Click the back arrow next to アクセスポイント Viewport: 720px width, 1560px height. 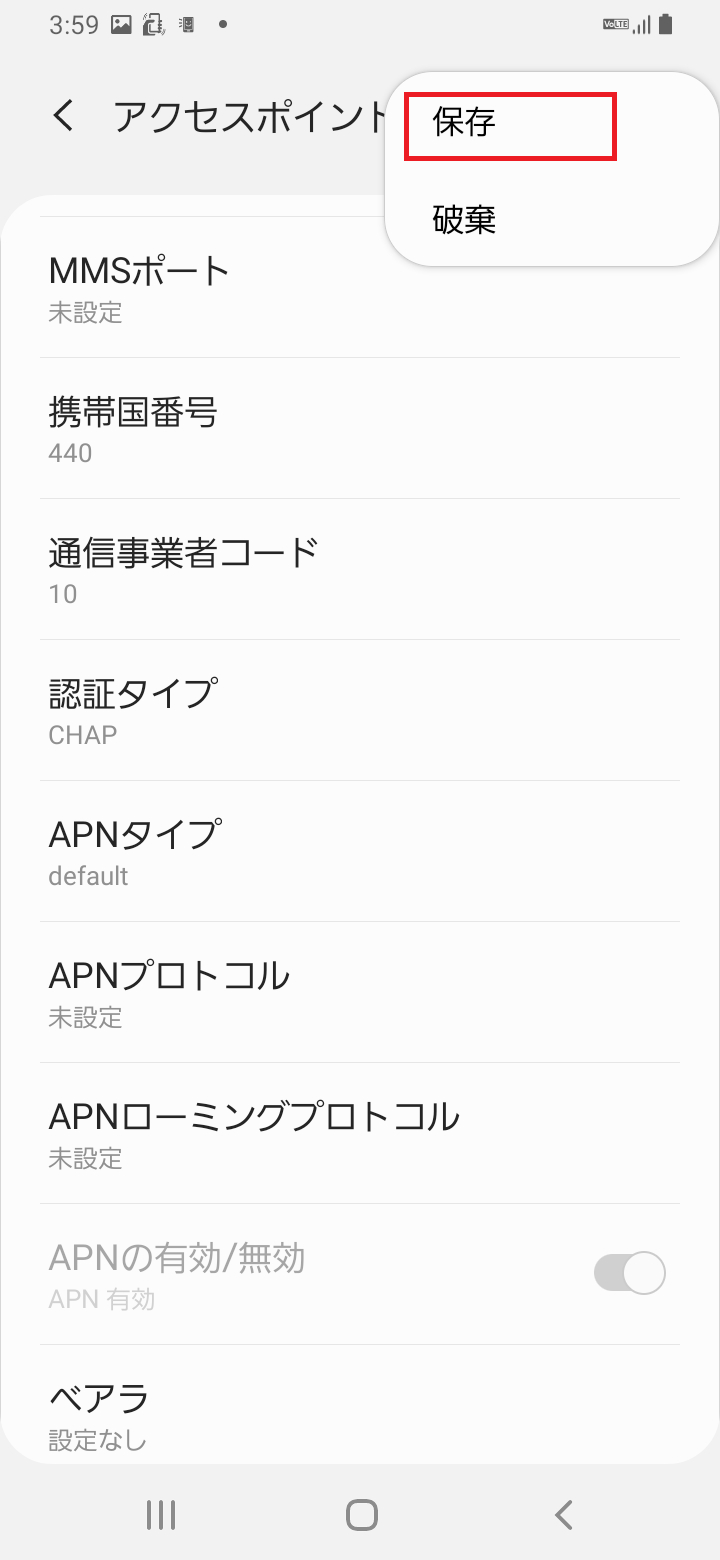pyautogui.click(x=63, y=116)
